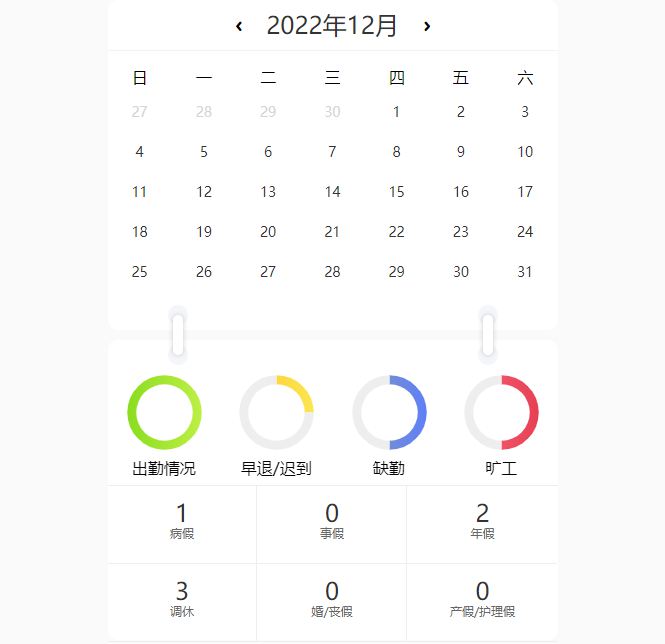The width and height of the screenshot is (665, 644).
Task: Choose December 25
Action: [140, 272]
